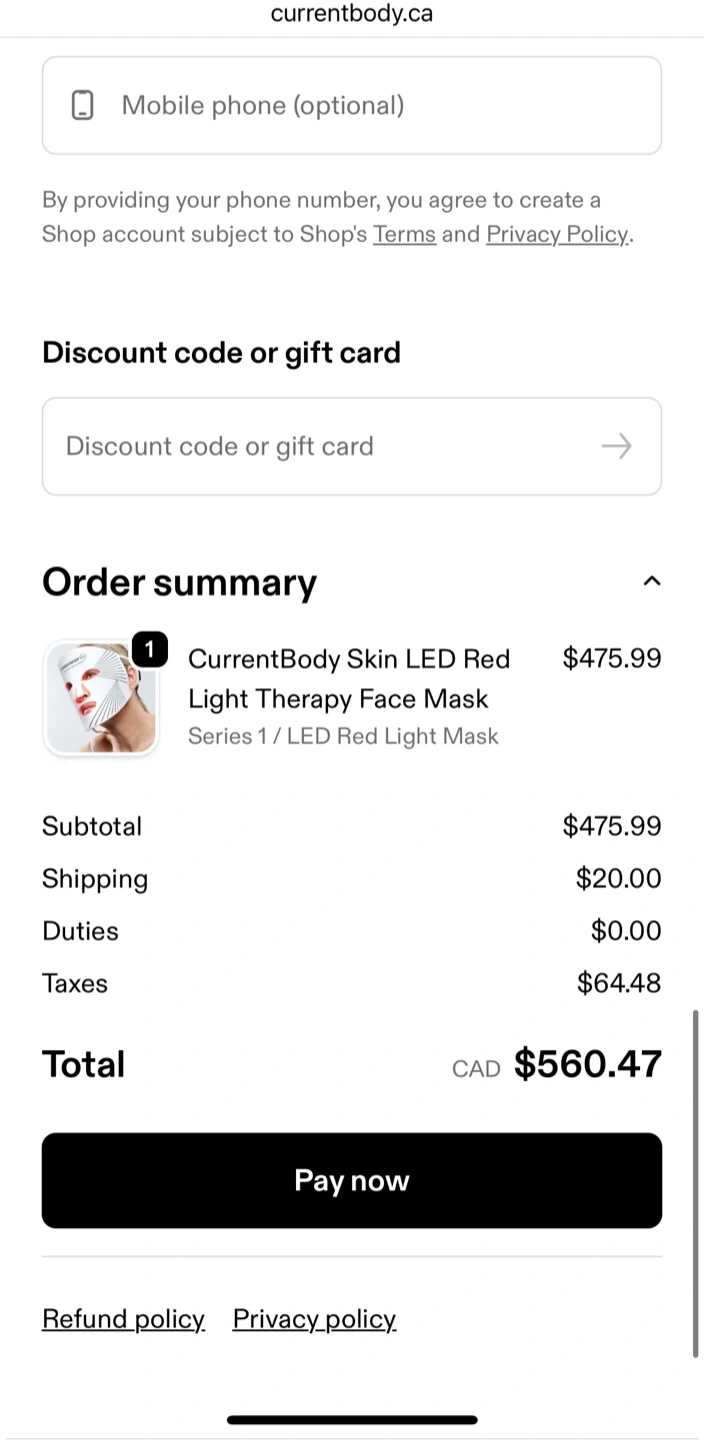Open the Refund policy link
The image size is (704, 1440).
(x=123, y=1319)
